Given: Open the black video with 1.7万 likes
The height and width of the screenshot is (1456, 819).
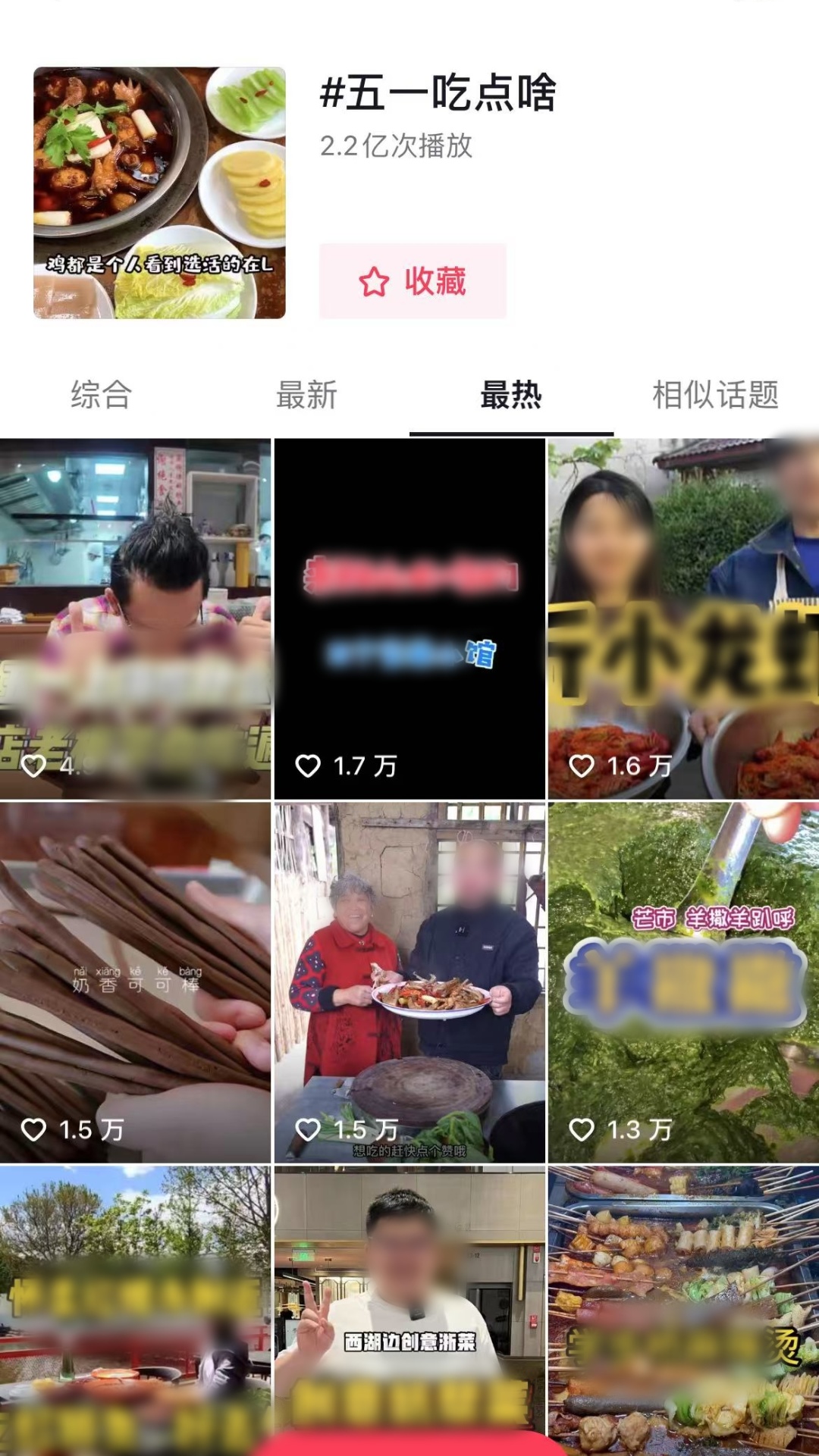Looking at the screenshot, I should coord(409,618).
